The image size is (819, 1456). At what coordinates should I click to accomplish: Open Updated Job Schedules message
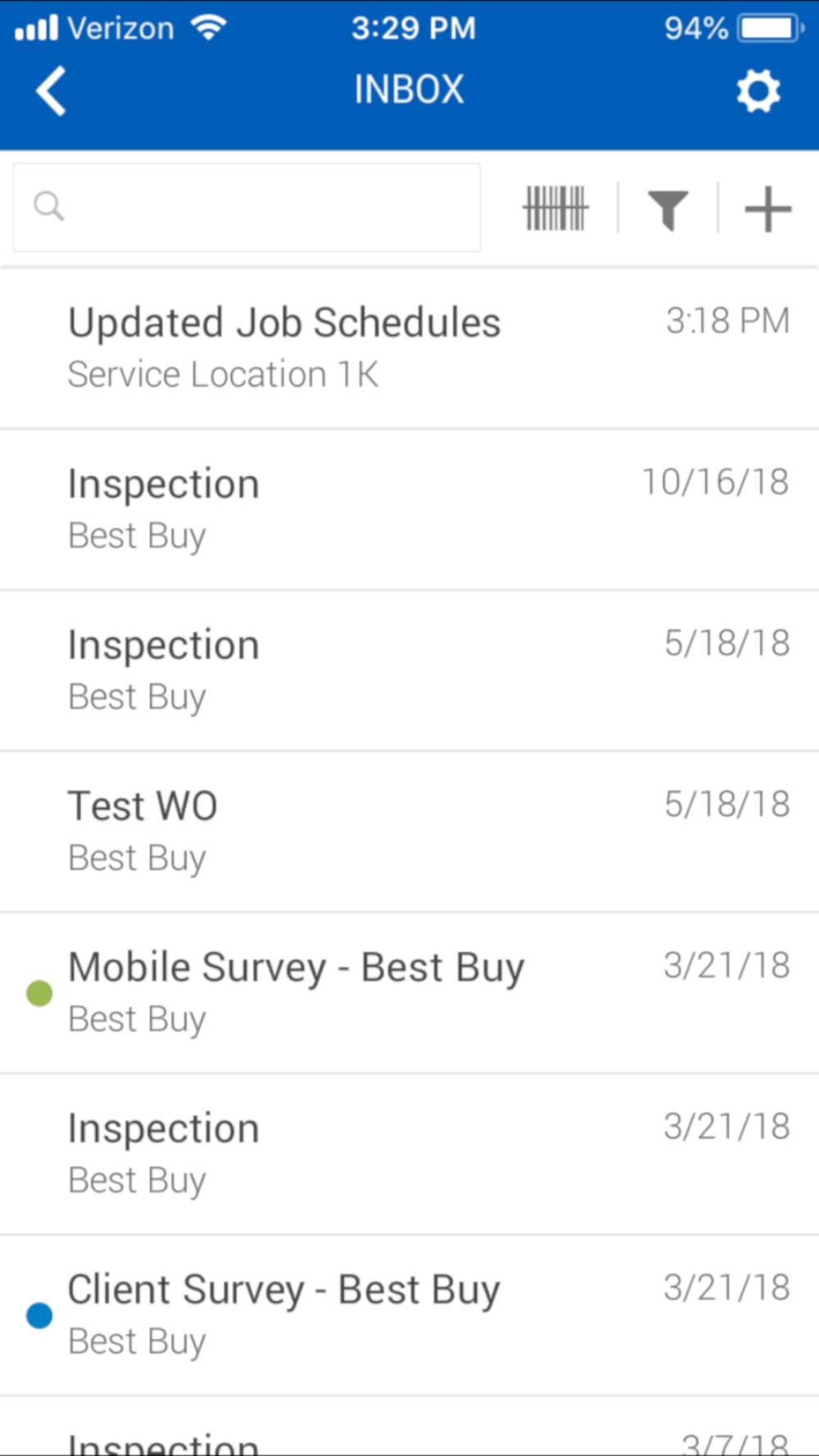tap(409, 347)
